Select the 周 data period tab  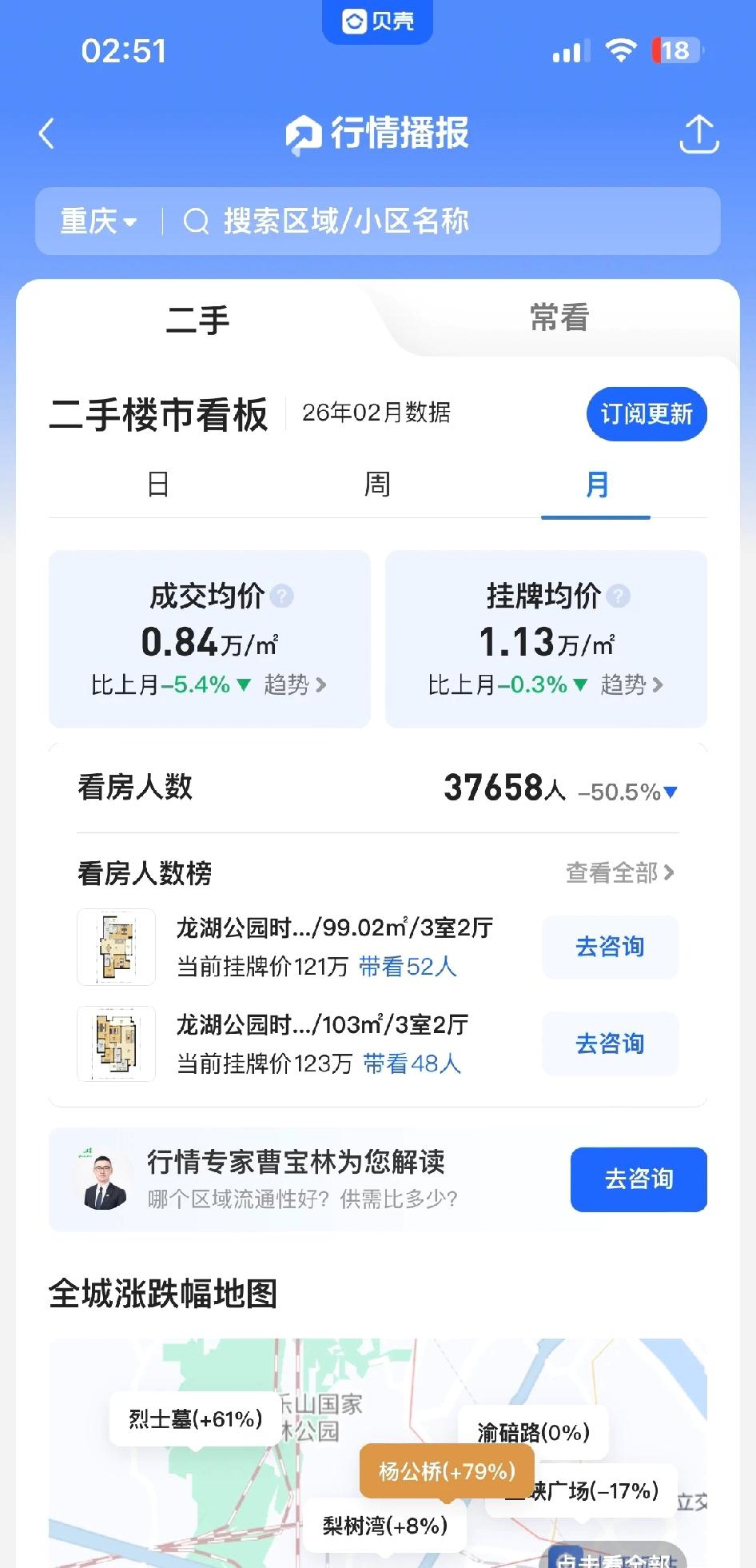pos(376,485)
